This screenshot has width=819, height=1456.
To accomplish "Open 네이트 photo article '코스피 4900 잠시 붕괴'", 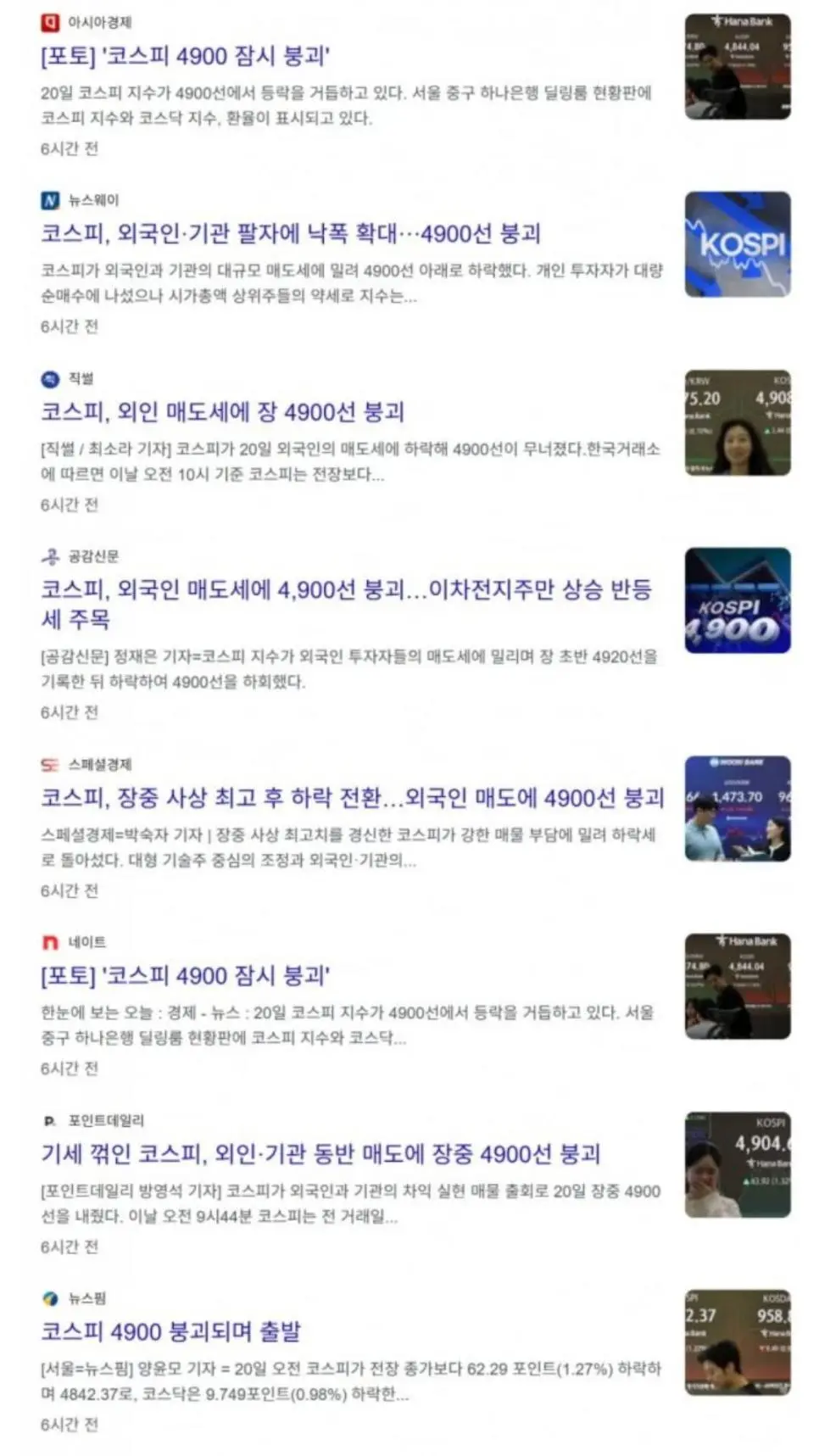I will click(185, 976).
